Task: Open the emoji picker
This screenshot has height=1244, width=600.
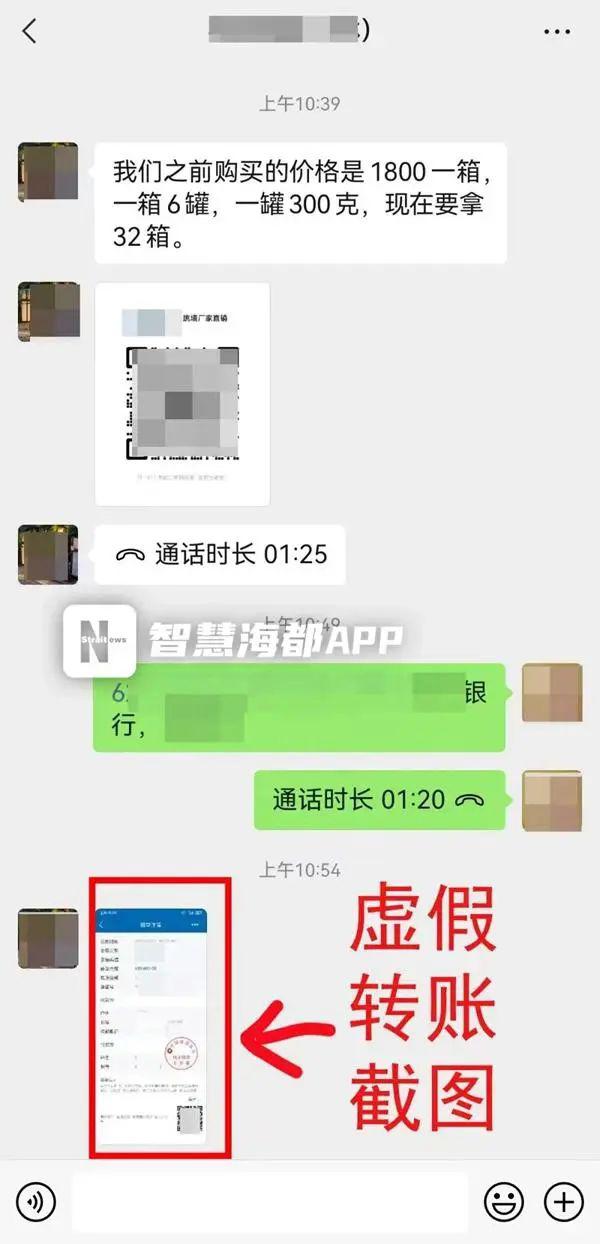Action: [x=503, y=1201]
